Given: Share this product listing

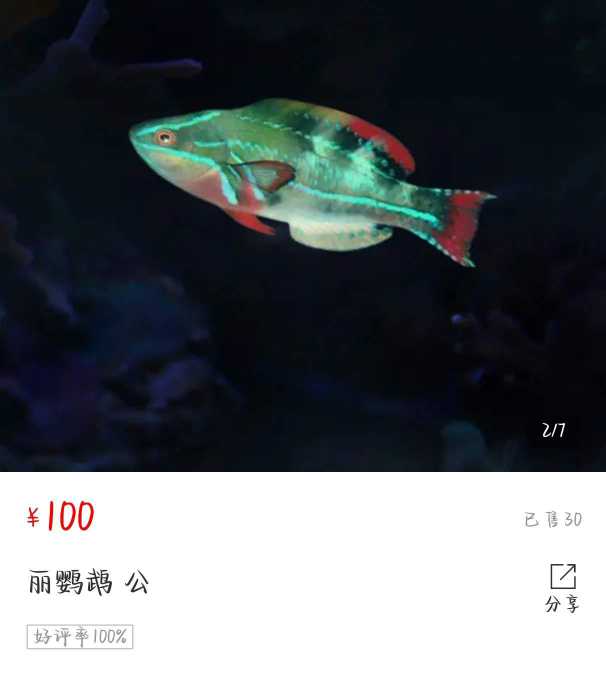Looking at the screenshot, I should coord(562,588).
